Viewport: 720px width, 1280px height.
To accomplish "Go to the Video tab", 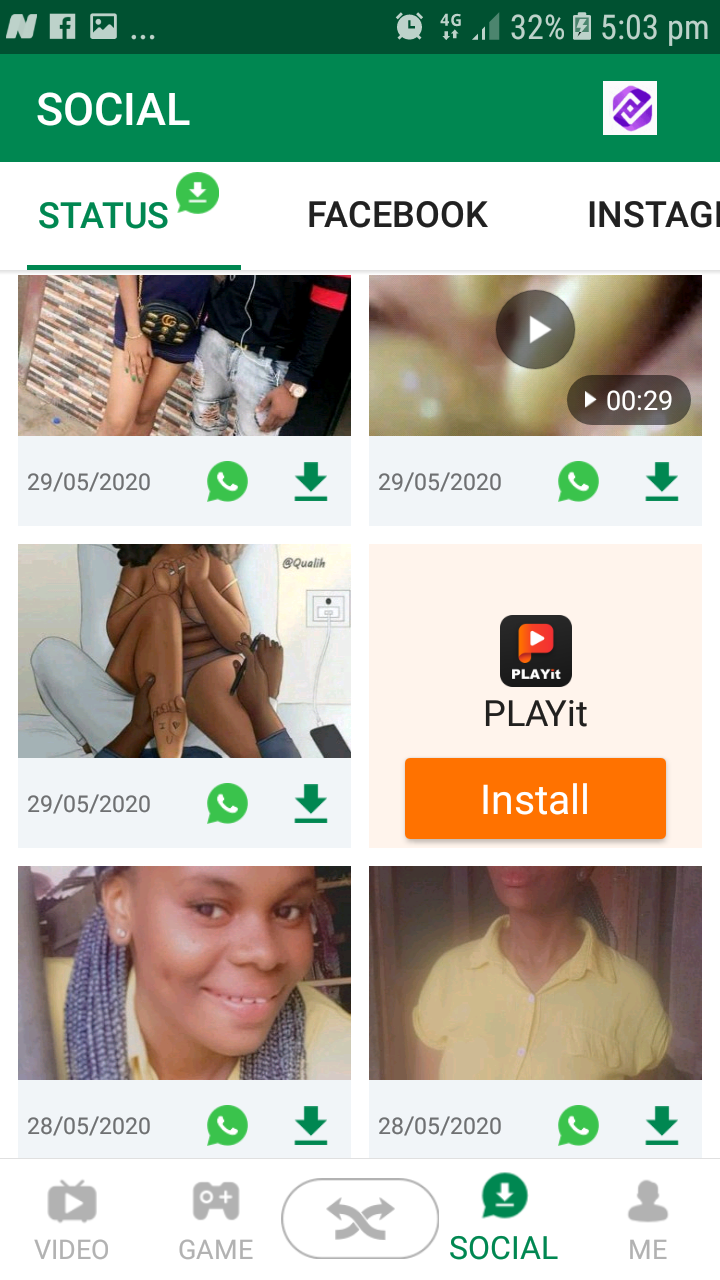I will click(72, 1218).
